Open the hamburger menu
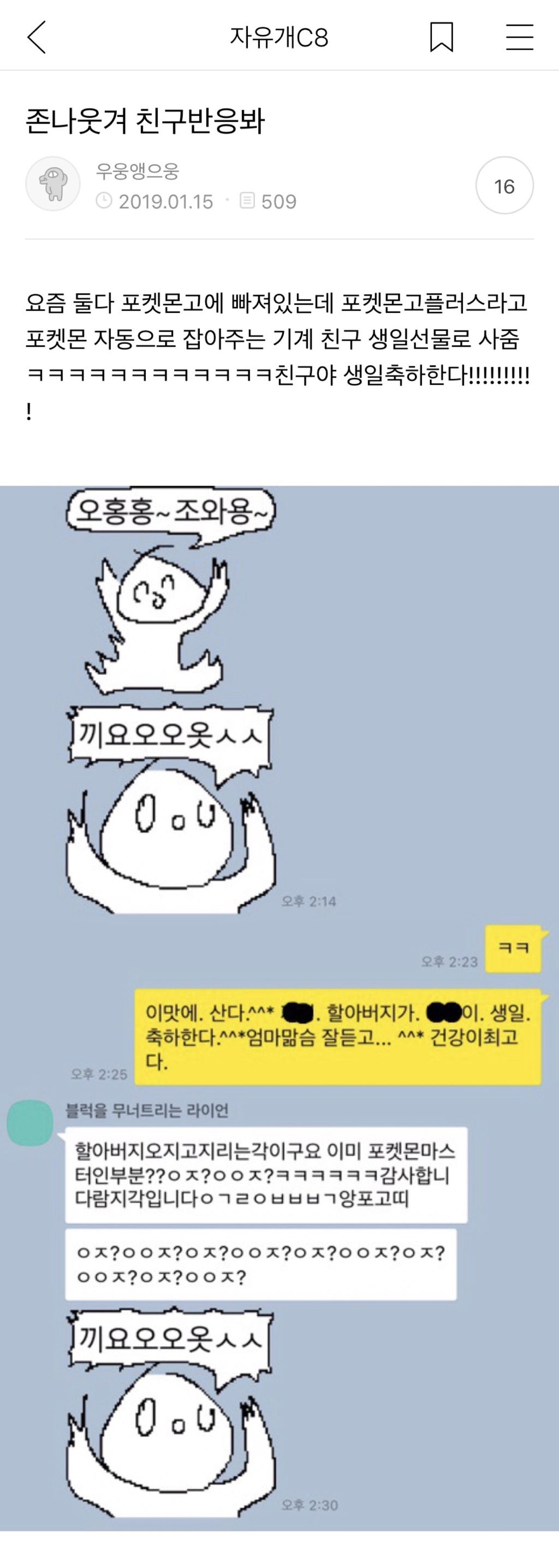 tap(520, 37)
